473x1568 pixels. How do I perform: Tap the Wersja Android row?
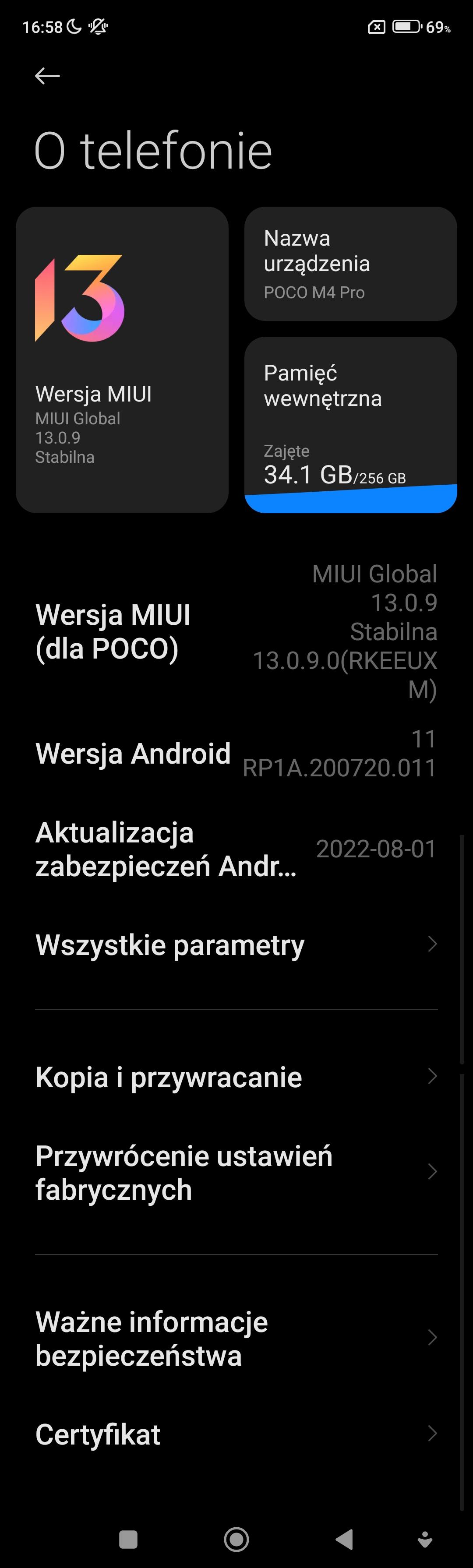point(236,754)
